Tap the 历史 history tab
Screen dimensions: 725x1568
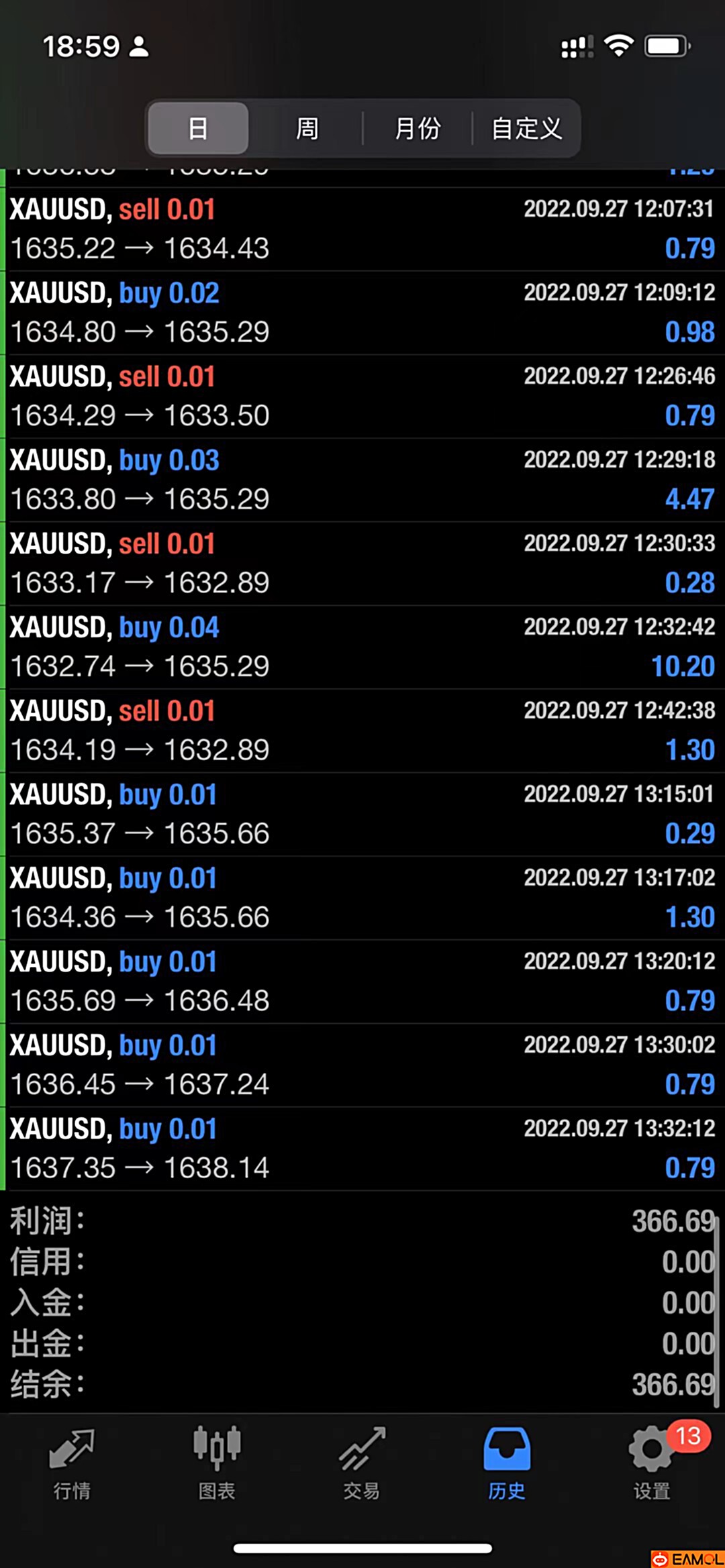pos(507,1463)
